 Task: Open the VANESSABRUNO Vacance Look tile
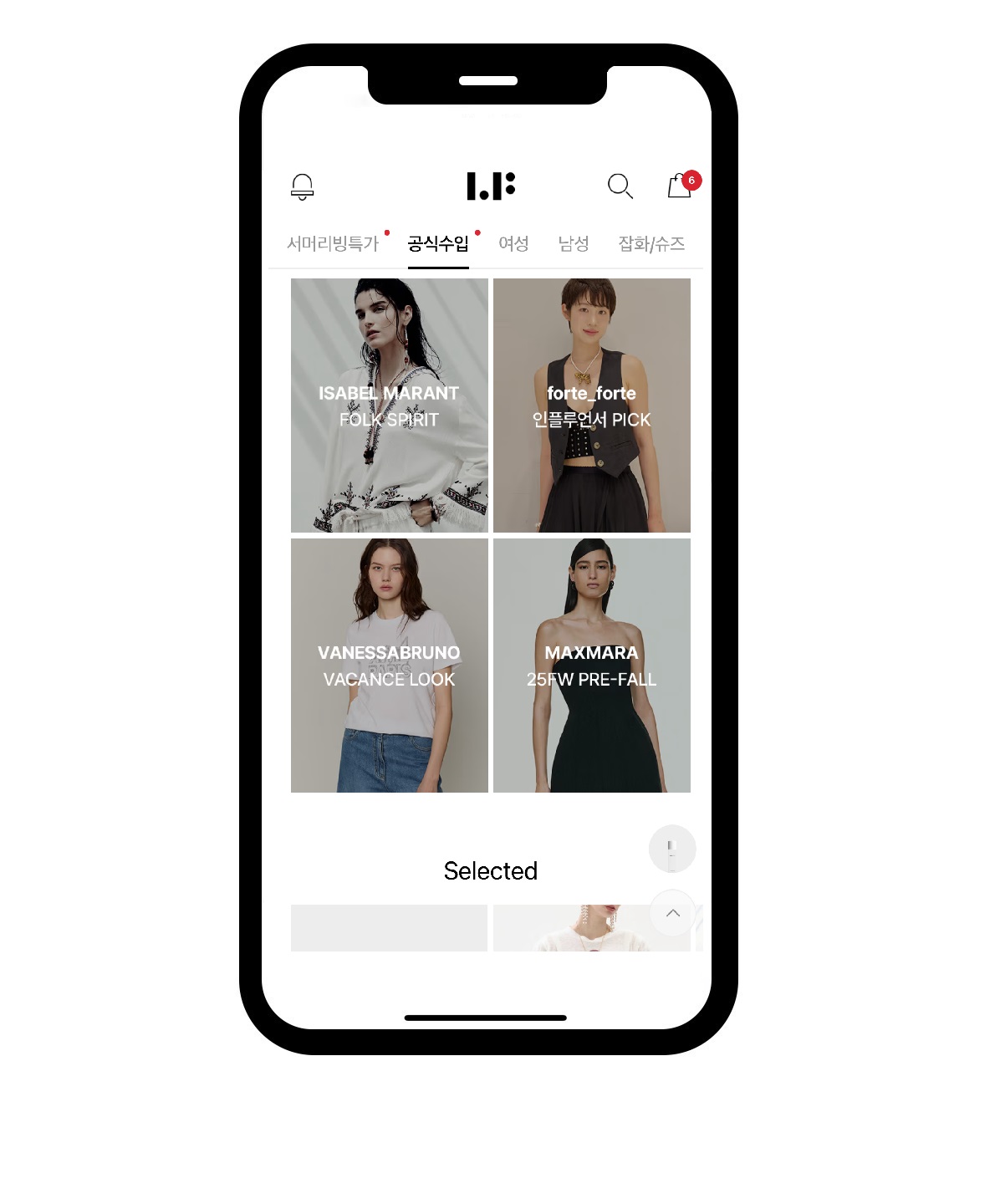(x=390, y=666)
